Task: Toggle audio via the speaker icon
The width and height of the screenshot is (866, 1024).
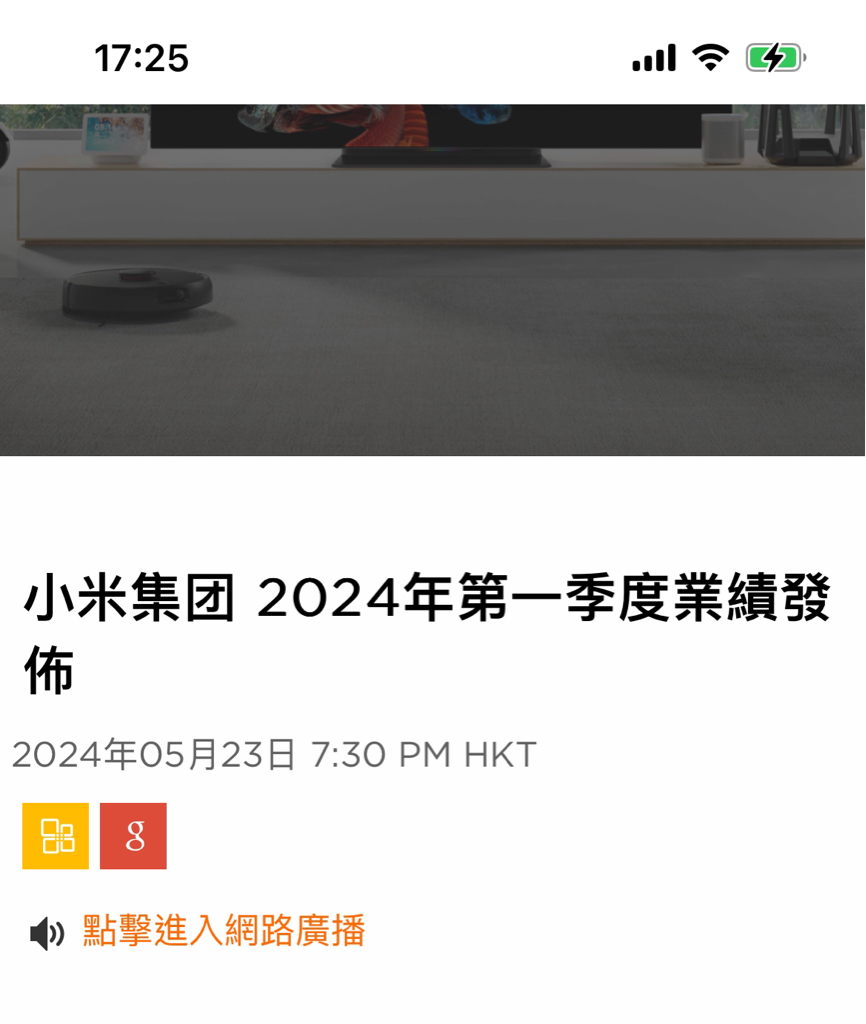Action: [44, 931]
